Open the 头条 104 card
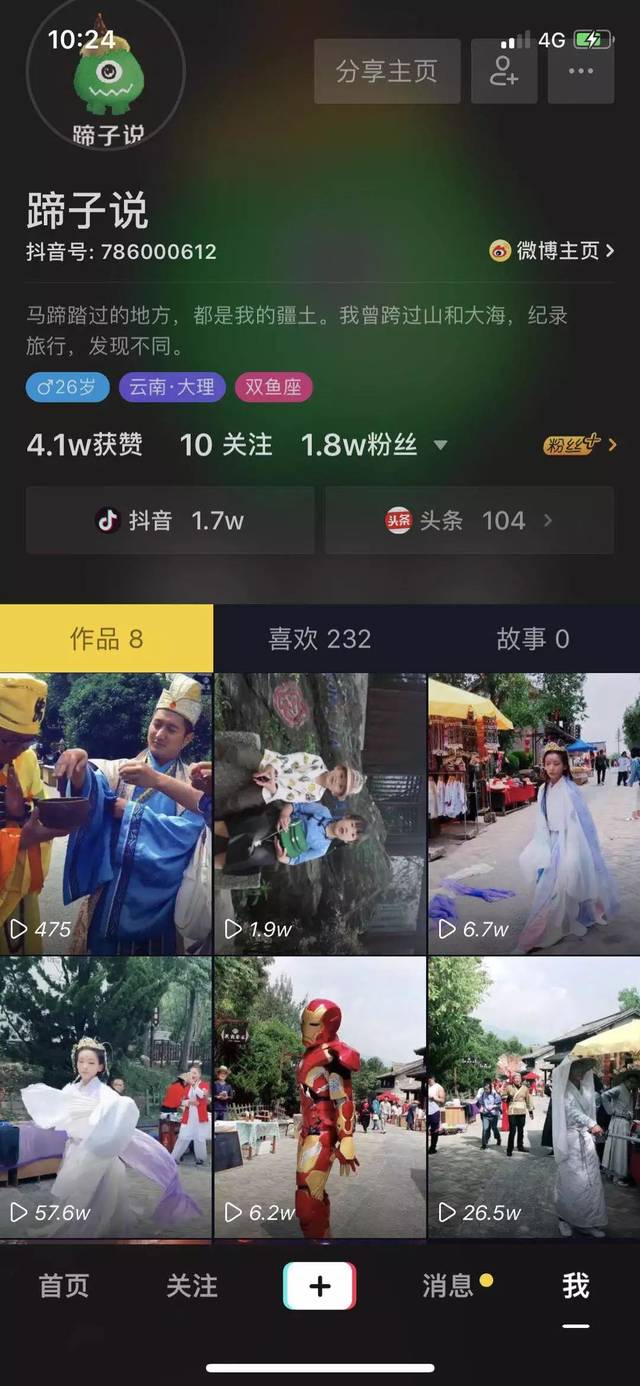 pos(469,520)
